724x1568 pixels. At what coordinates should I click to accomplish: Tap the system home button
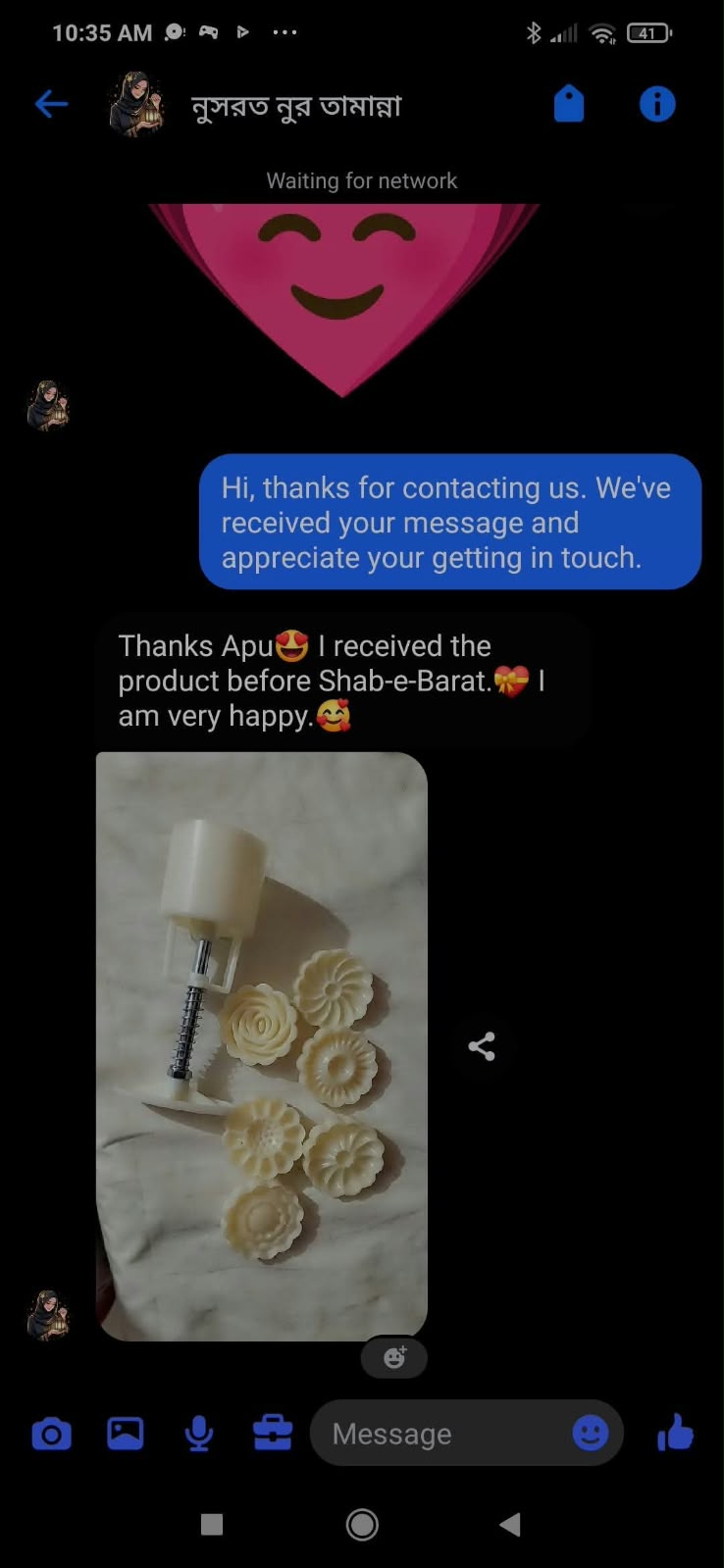click(x=362, y=1524)
